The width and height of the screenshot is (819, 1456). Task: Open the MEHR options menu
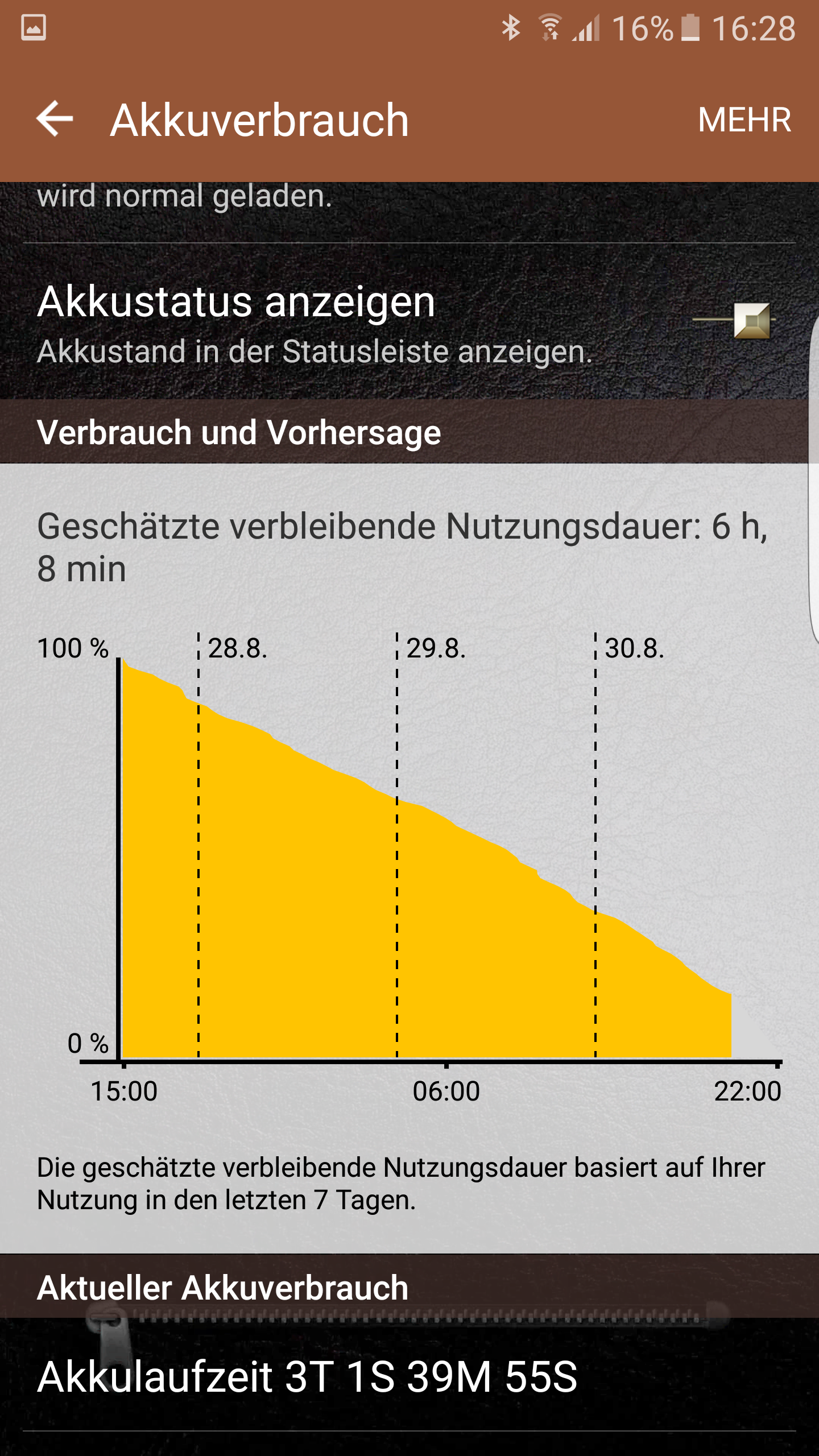tap(744, 119)
